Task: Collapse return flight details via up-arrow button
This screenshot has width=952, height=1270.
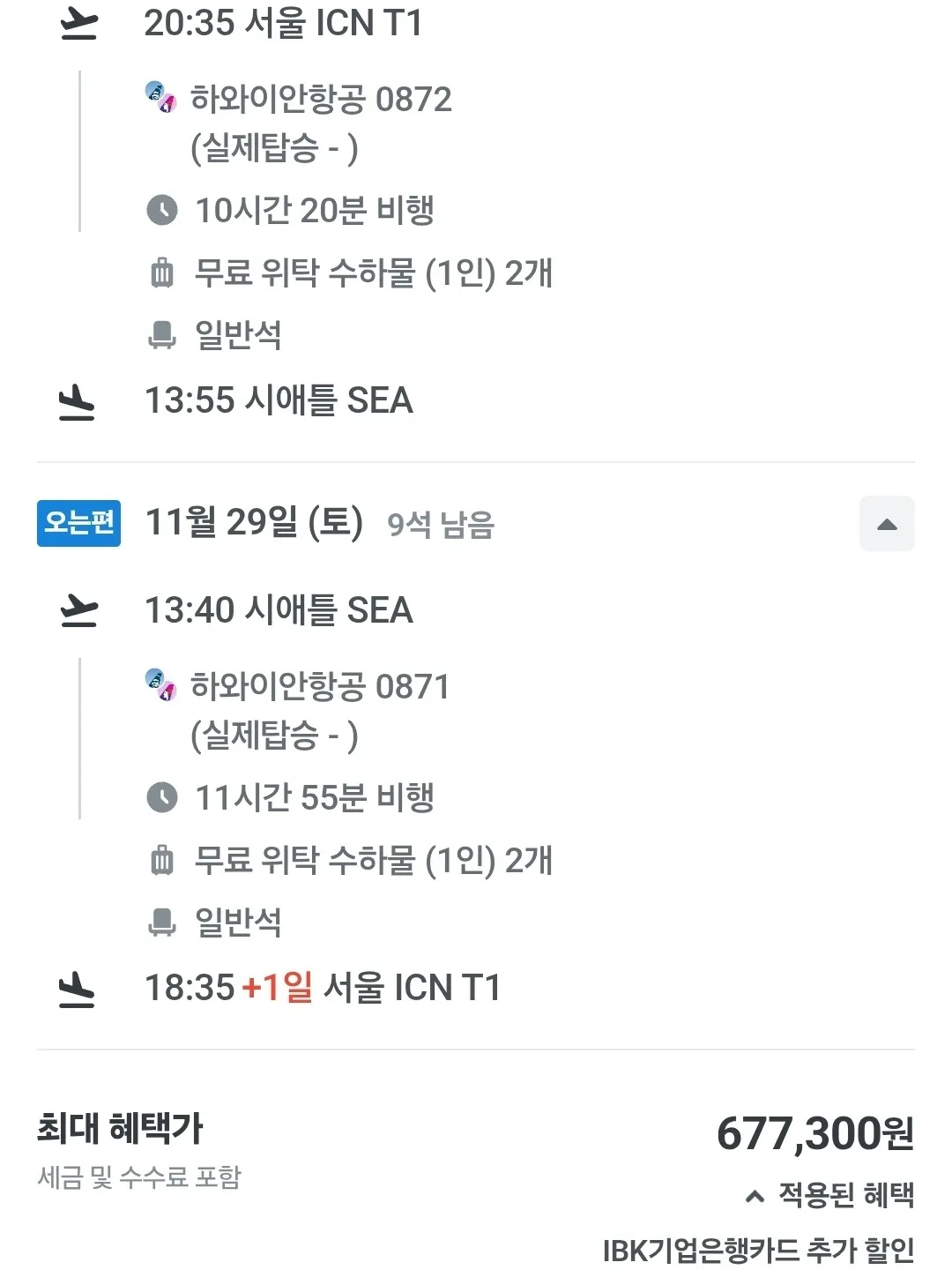Action: point(887,523)
